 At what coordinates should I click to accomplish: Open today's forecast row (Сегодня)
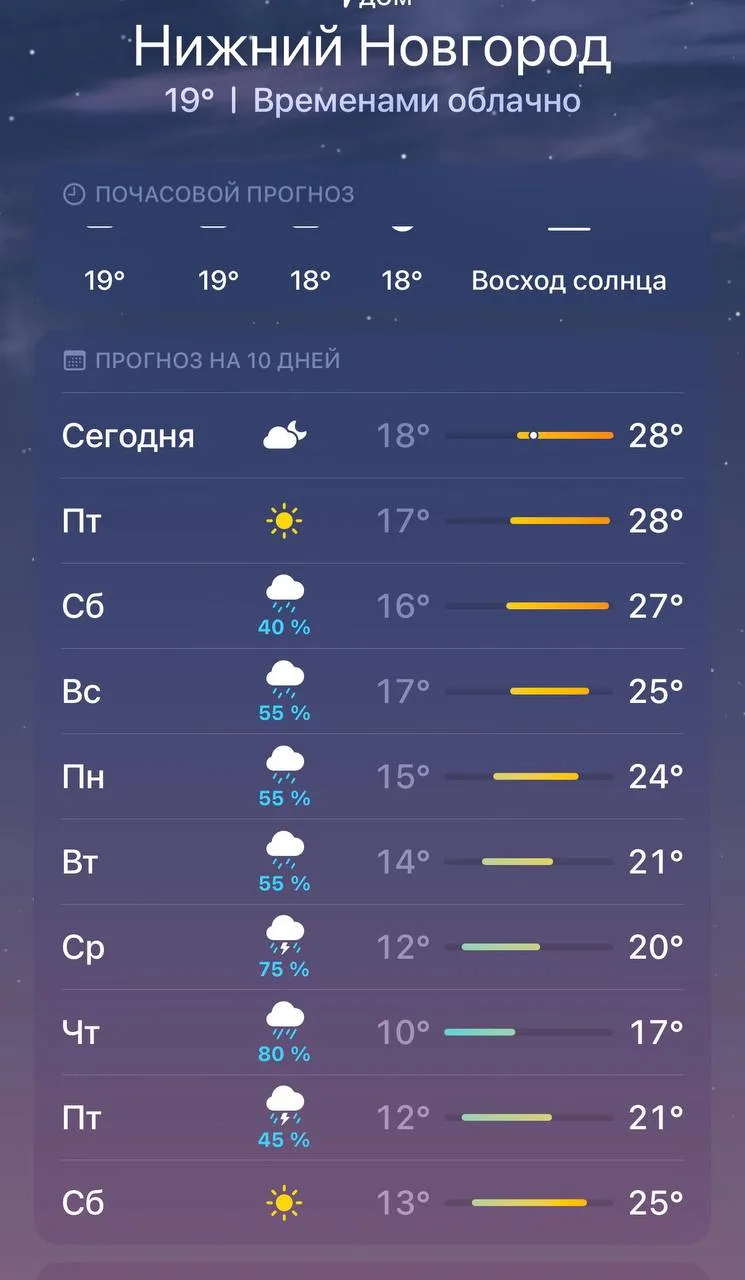372,435
